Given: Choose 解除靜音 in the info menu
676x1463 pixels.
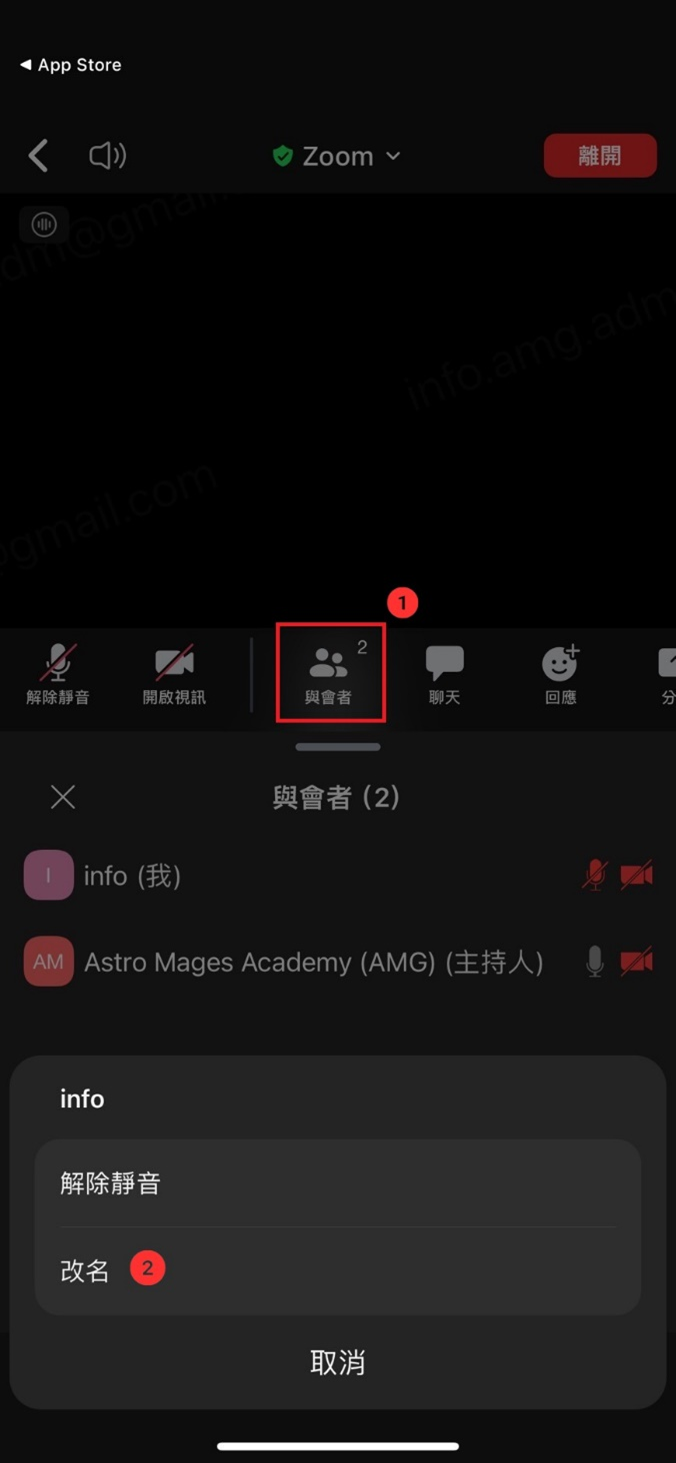Looking at the screenshot, I should coord(337,1184).
